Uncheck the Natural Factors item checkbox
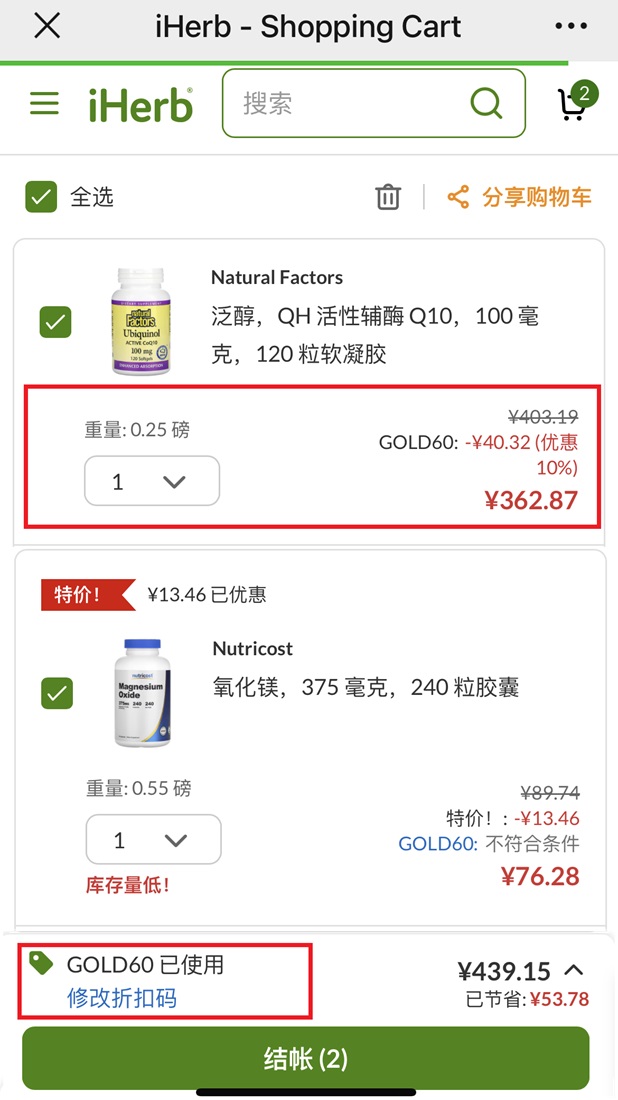The image size is (618, 1100). pyautogui.click(x=55, y=322)
